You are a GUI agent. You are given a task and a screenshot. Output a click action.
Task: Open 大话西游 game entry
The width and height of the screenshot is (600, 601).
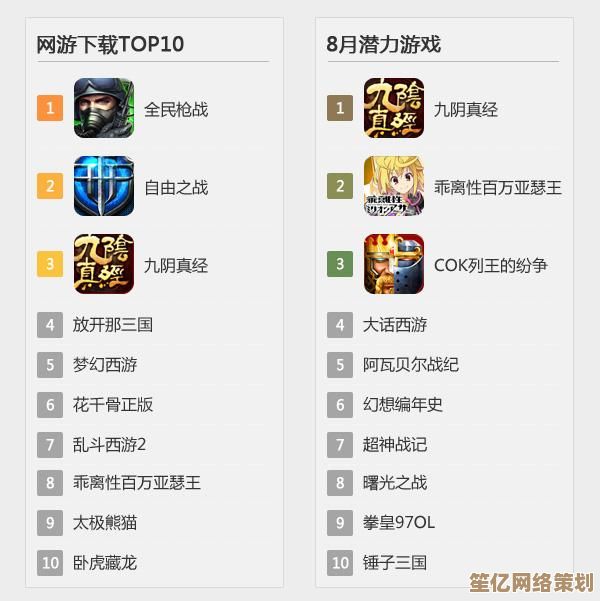(x=394, y=325)
